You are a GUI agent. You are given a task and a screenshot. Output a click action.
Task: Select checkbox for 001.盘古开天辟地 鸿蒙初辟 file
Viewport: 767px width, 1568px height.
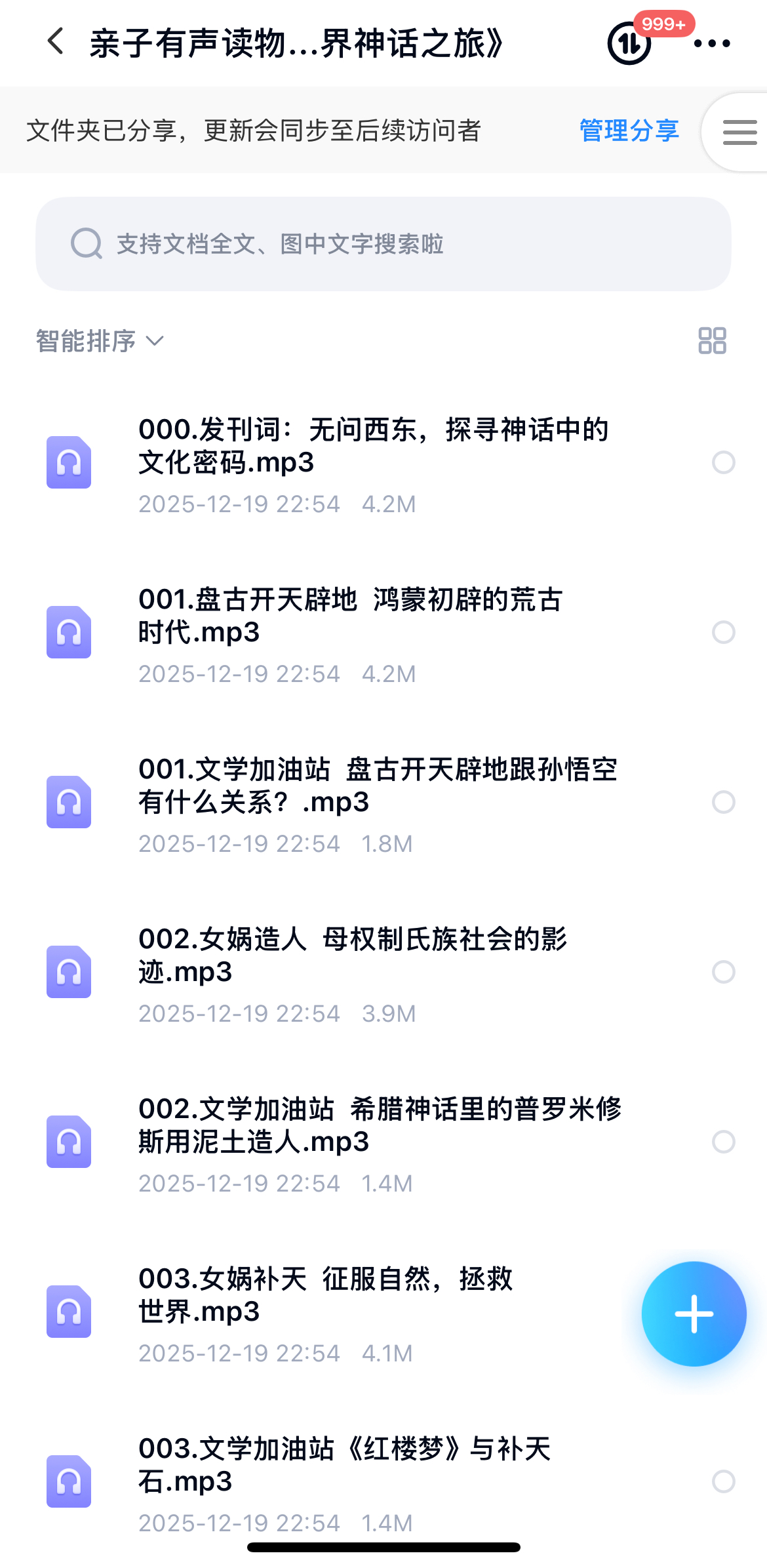tap(723, 632)
